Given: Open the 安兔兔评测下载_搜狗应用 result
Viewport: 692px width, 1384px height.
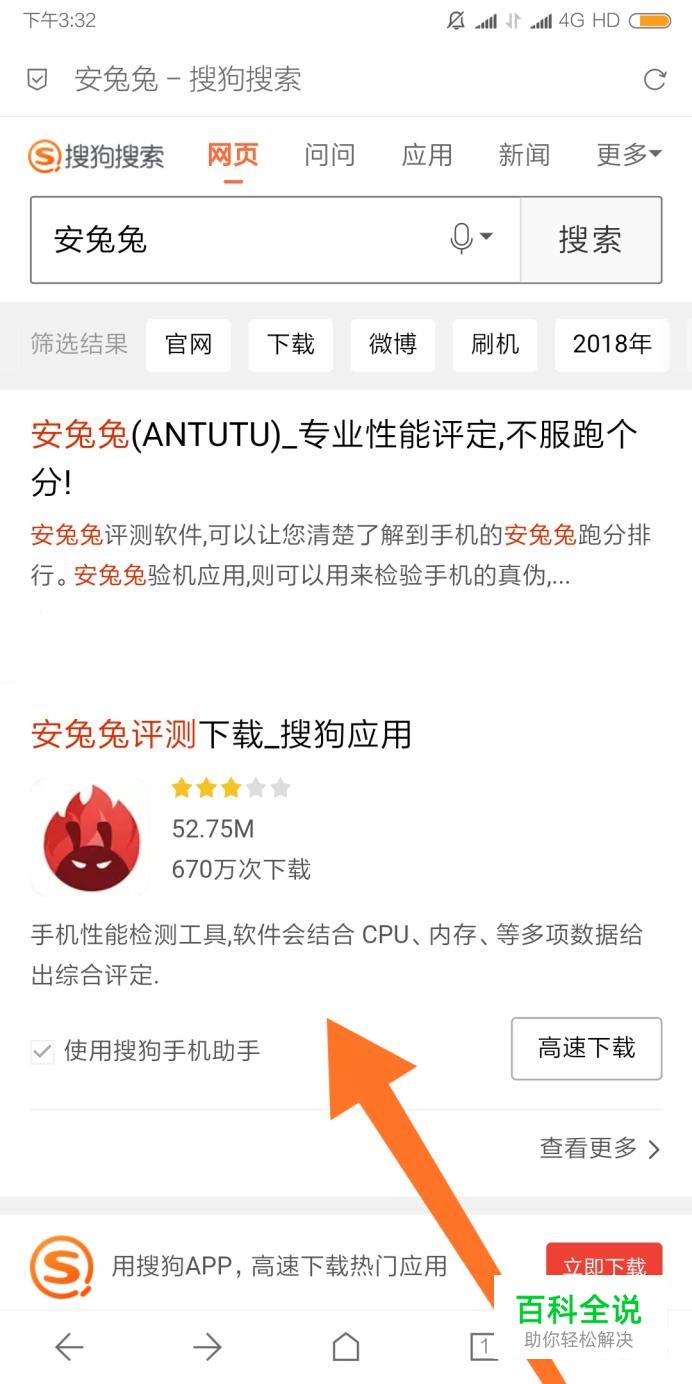Looking at the screenshot, I should [x=221, y=735].
